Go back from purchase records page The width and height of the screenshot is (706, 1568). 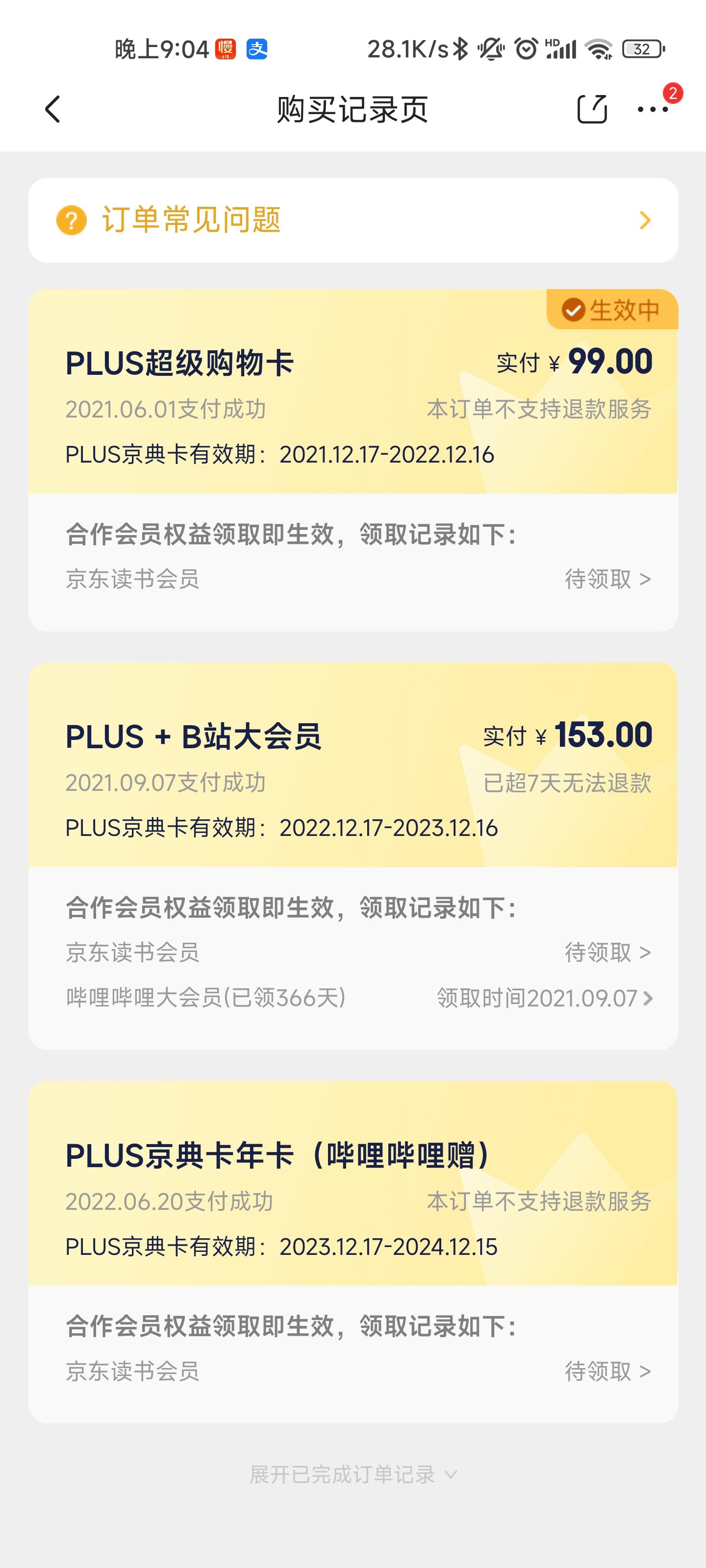(53, 110)
